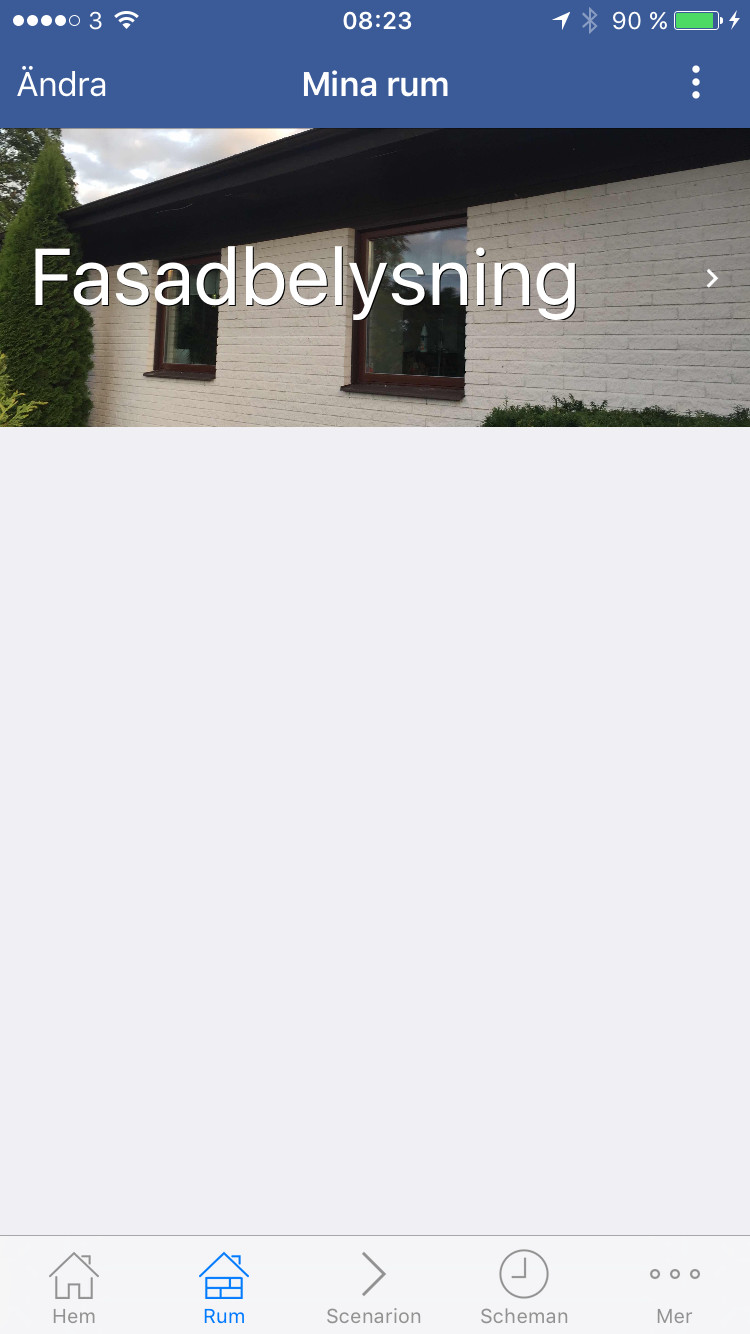Screen dimensions: 750x1334
Task: Tap the Ändra edit button
Action: pos(62,84)
